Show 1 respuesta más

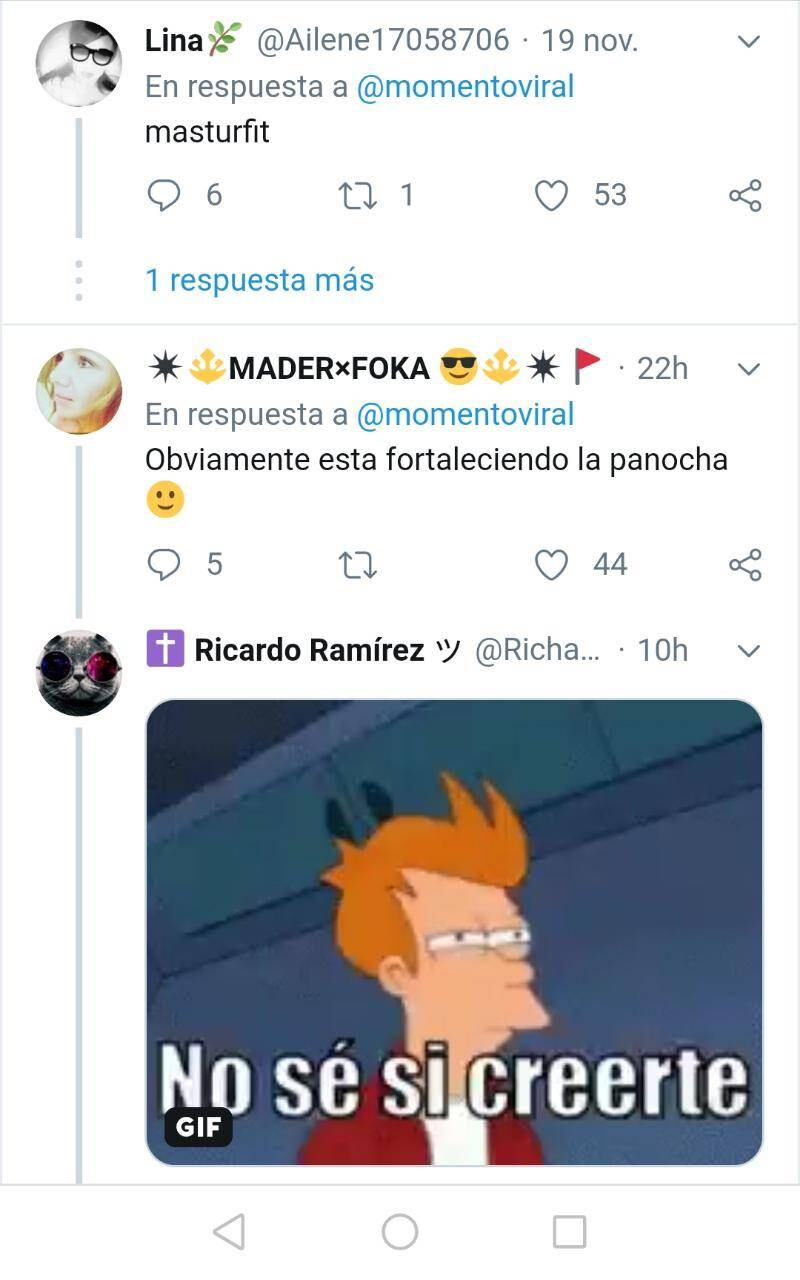260,280
